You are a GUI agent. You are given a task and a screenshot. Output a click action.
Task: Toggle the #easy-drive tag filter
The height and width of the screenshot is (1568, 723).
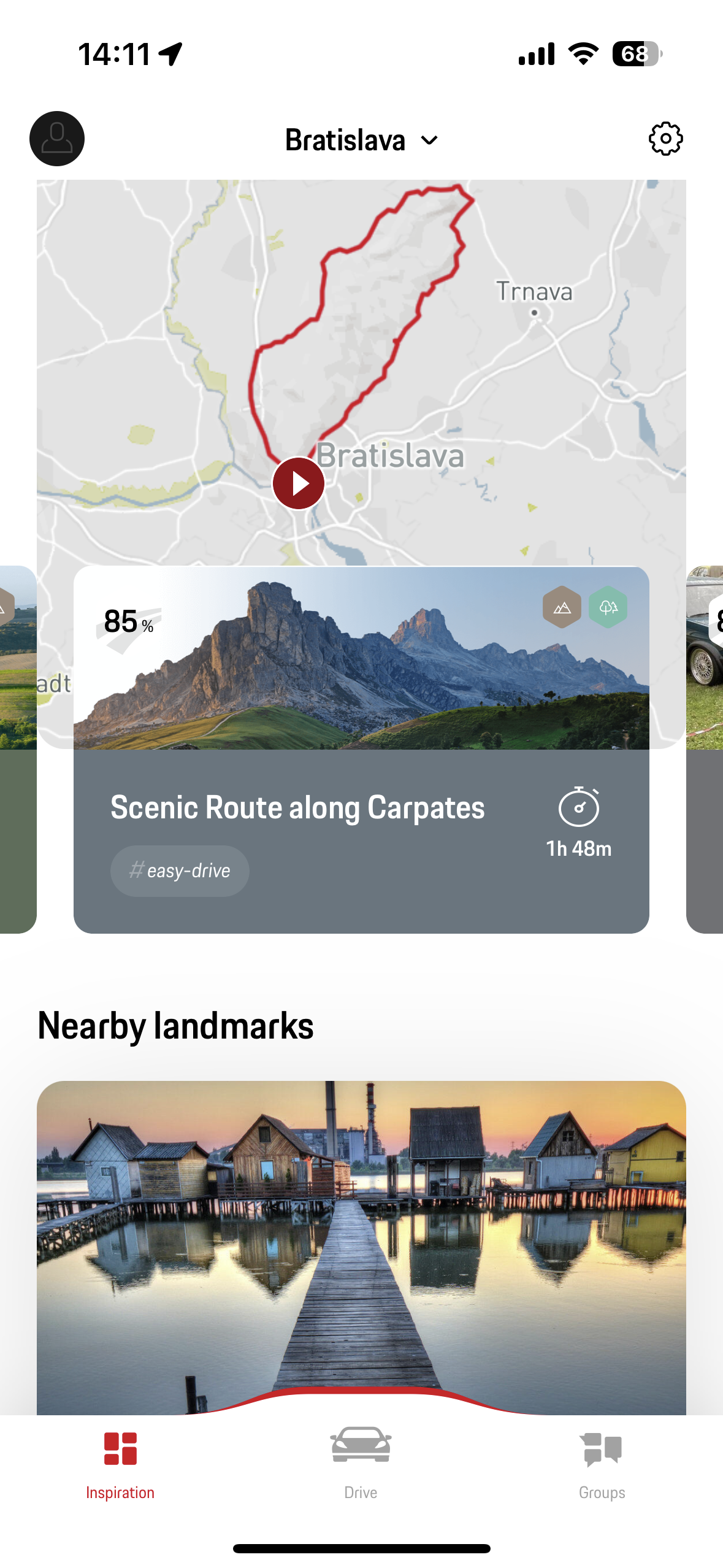179,870
